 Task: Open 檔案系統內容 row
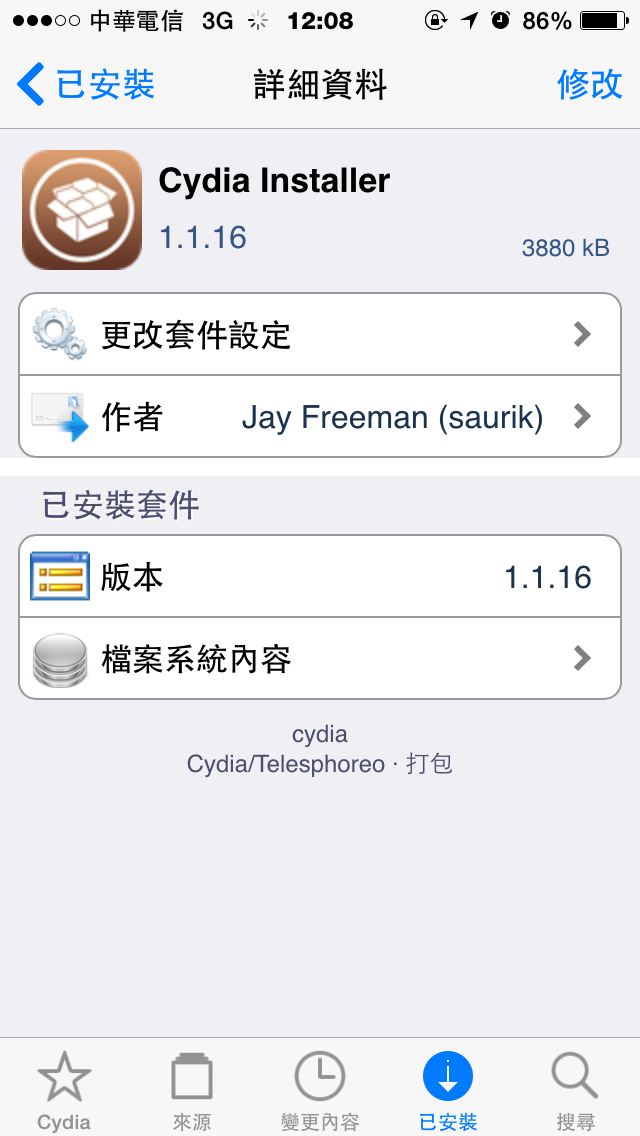pos(320,659)
